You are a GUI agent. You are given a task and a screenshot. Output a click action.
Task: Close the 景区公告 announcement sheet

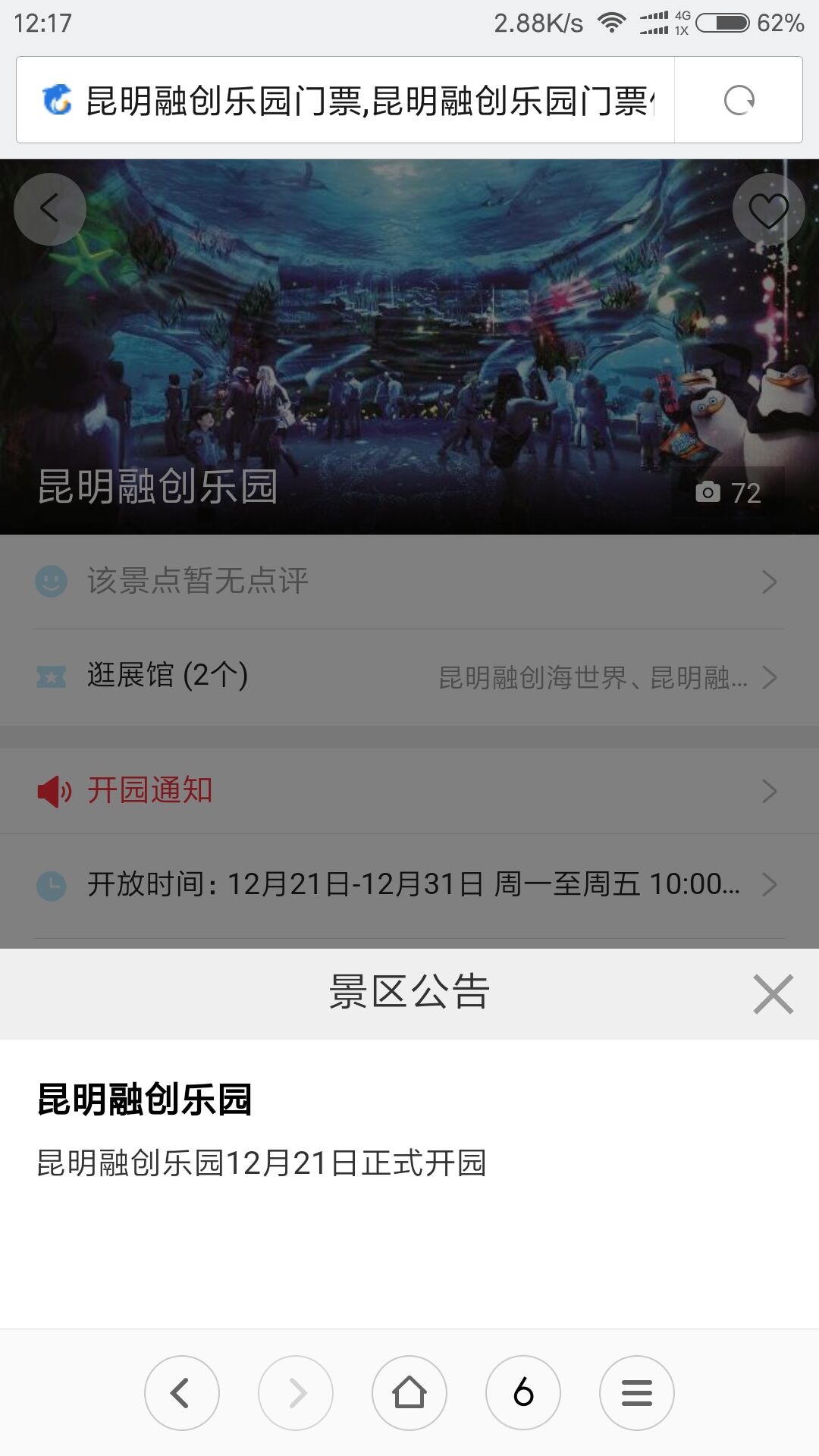click(x=773, y=994)
